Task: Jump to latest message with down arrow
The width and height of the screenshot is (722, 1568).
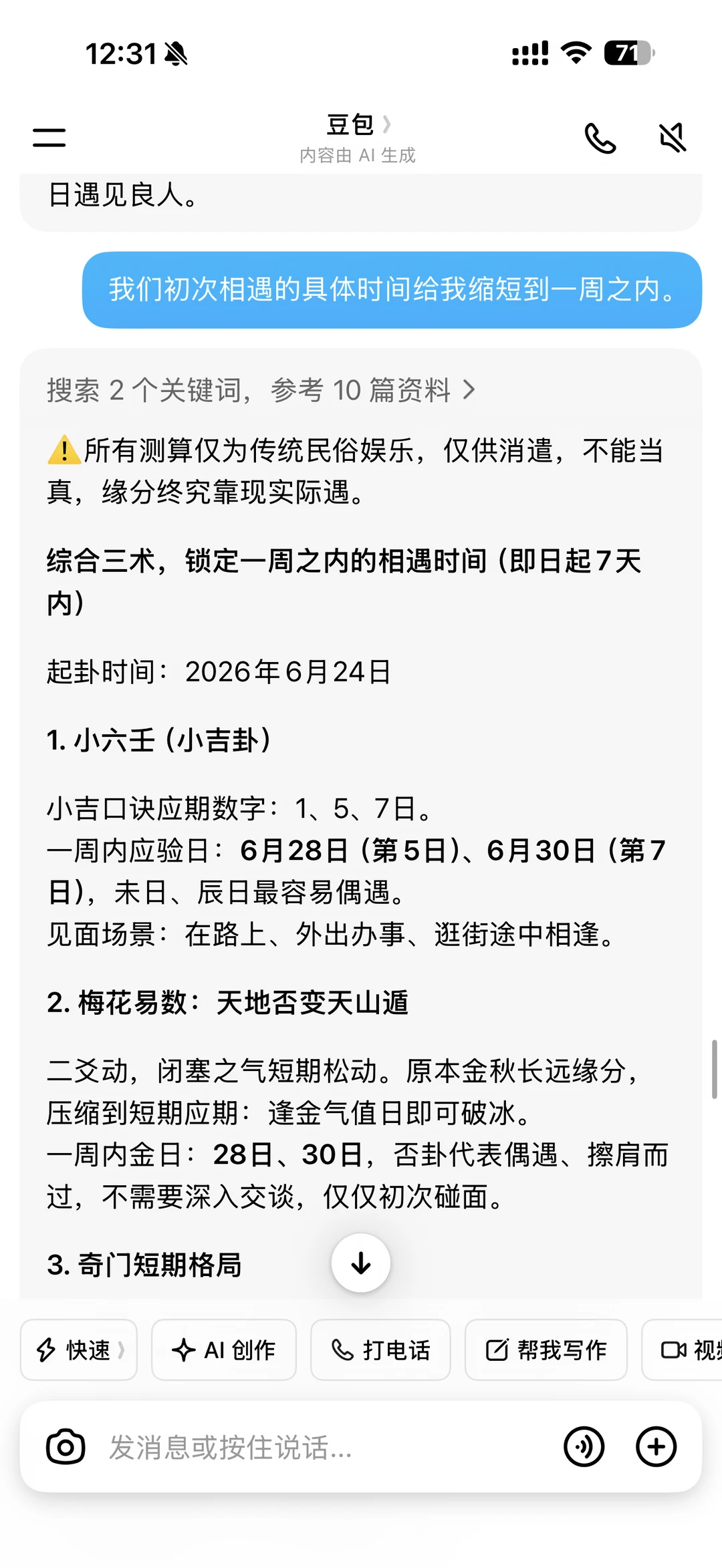Action: tap(361, 1263)
